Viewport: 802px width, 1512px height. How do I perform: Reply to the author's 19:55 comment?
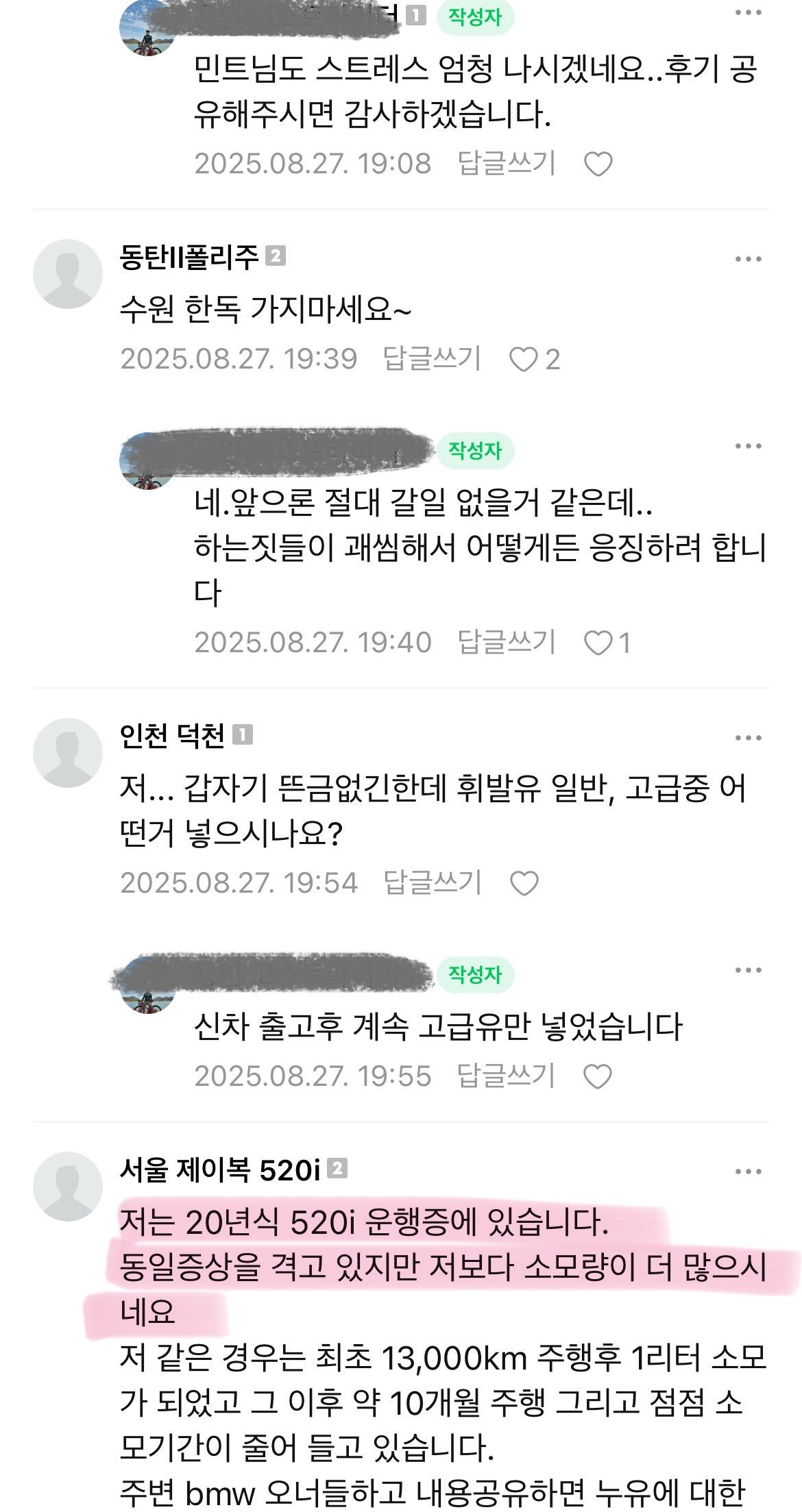click(506, 1076)
